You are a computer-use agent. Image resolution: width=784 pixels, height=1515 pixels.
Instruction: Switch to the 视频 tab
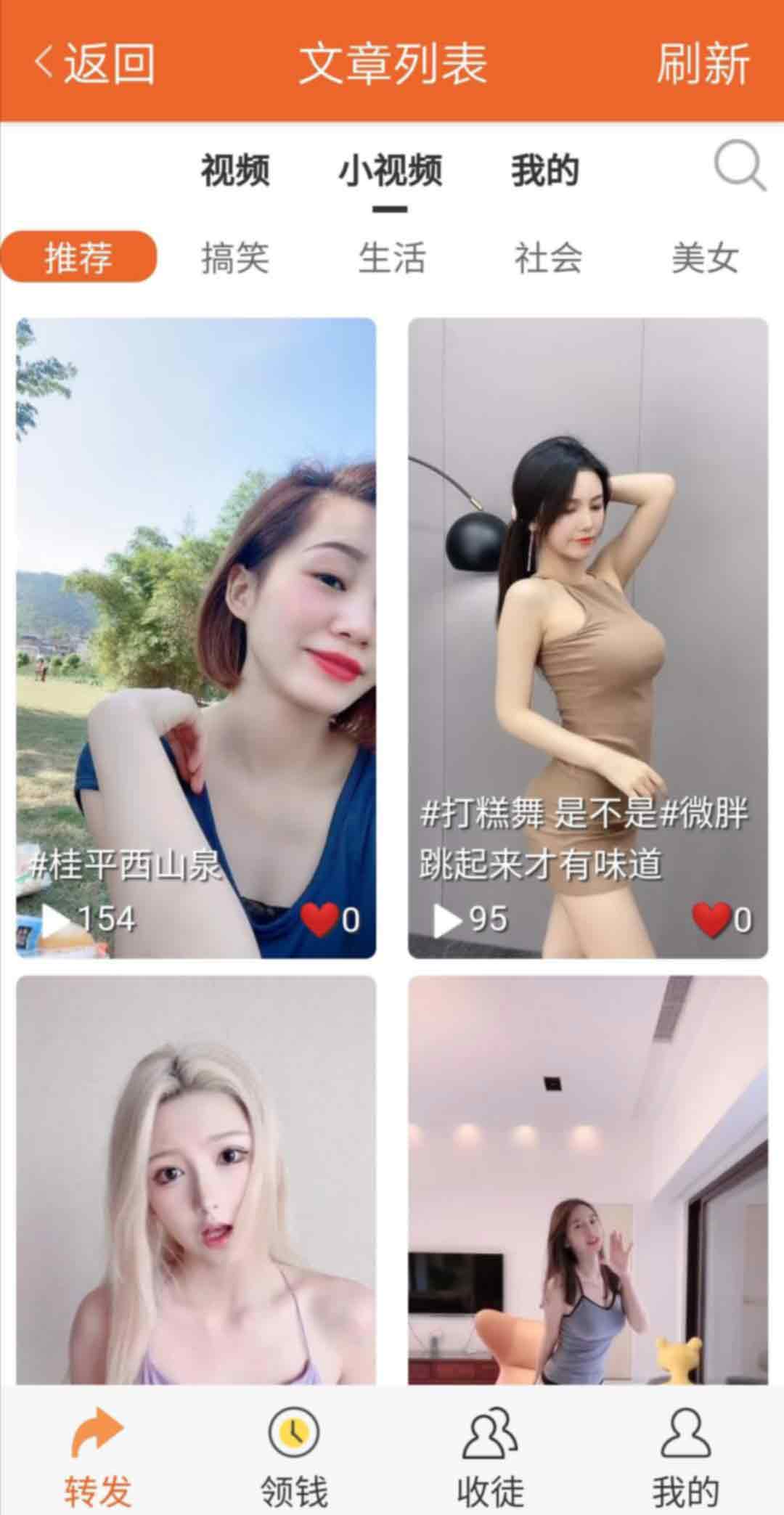coord(235,171)
